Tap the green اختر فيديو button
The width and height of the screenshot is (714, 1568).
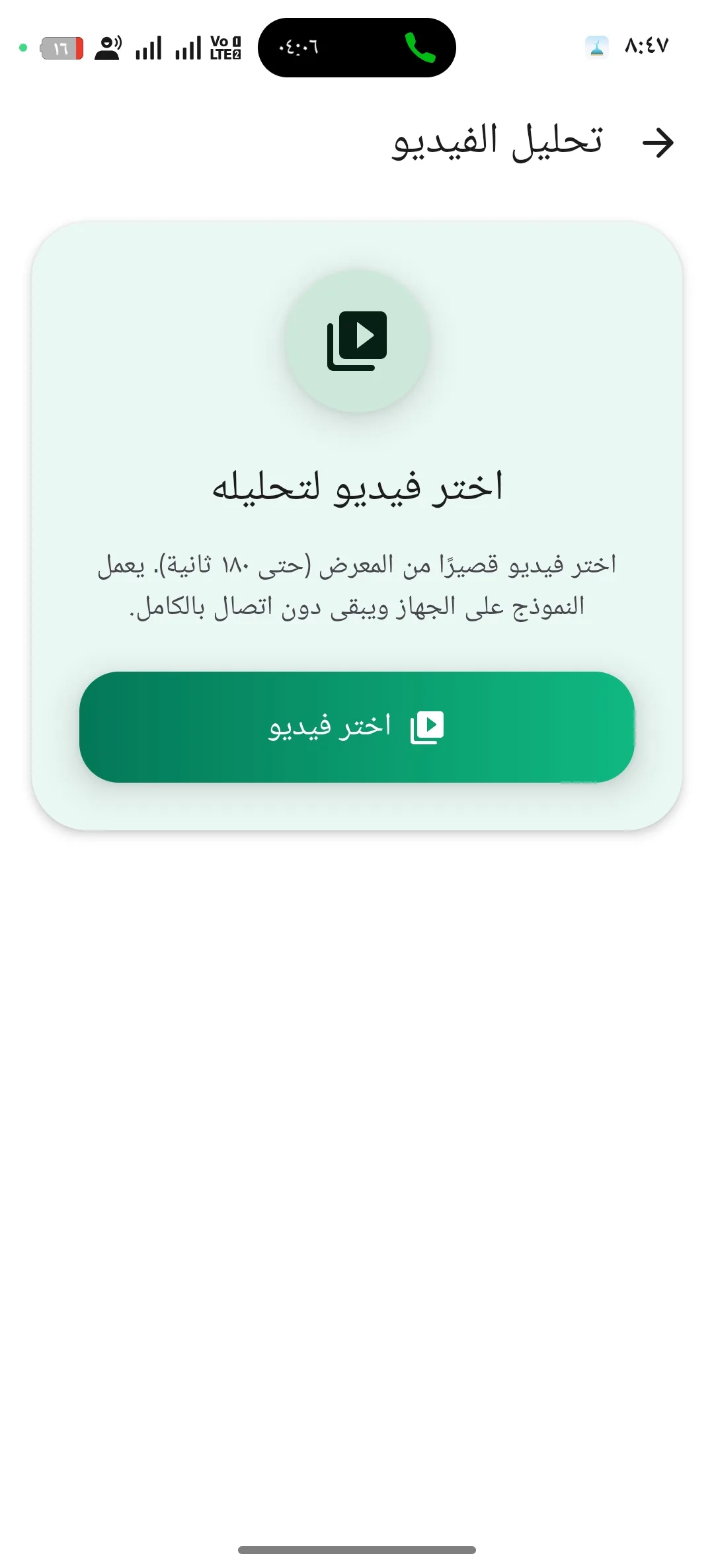(x=357, y=727)
